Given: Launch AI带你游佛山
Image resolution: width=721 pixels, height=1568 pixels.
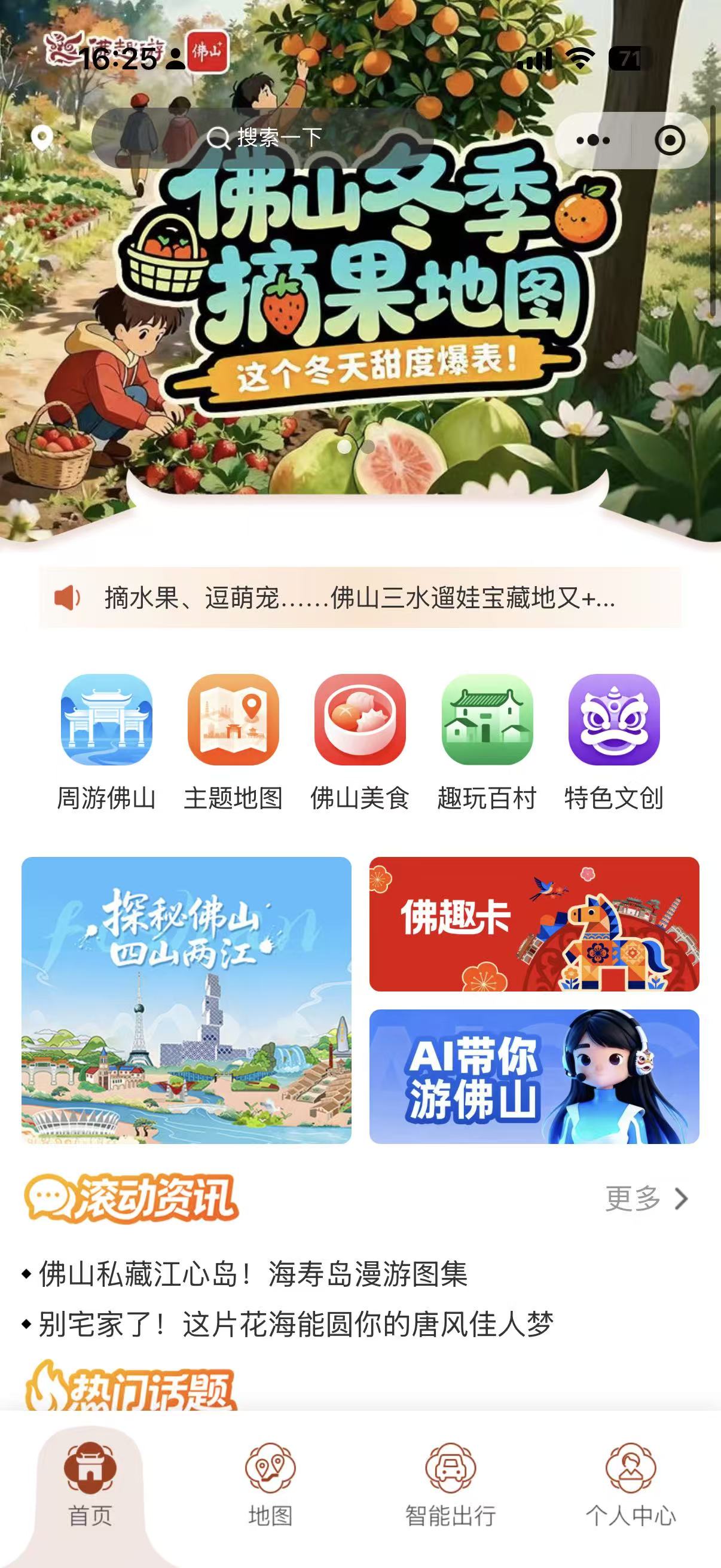Looking at the screenshot, I should pos(534,1076).
